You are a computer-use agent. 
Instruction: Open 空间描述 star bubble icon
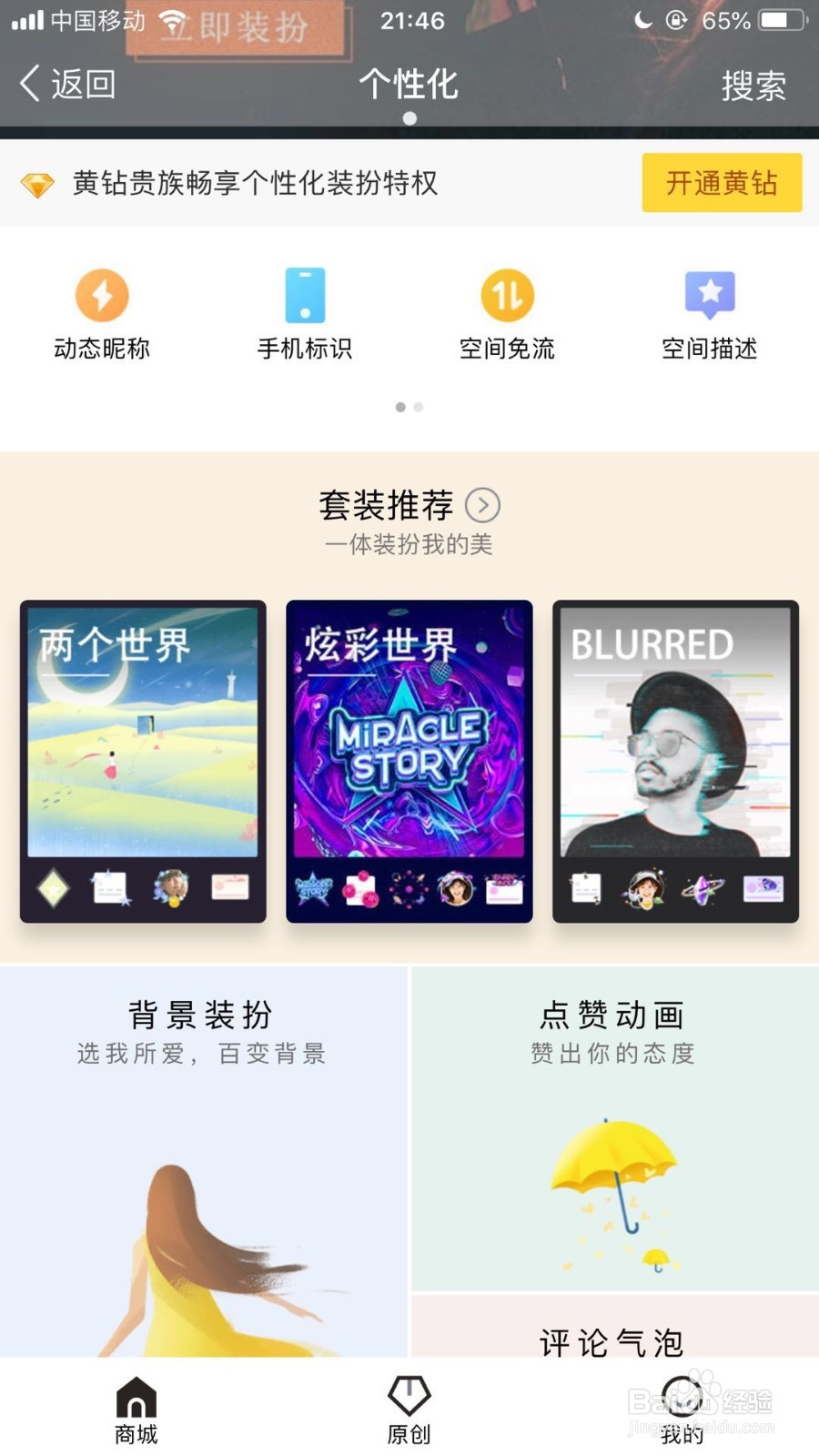click(709, 294)
